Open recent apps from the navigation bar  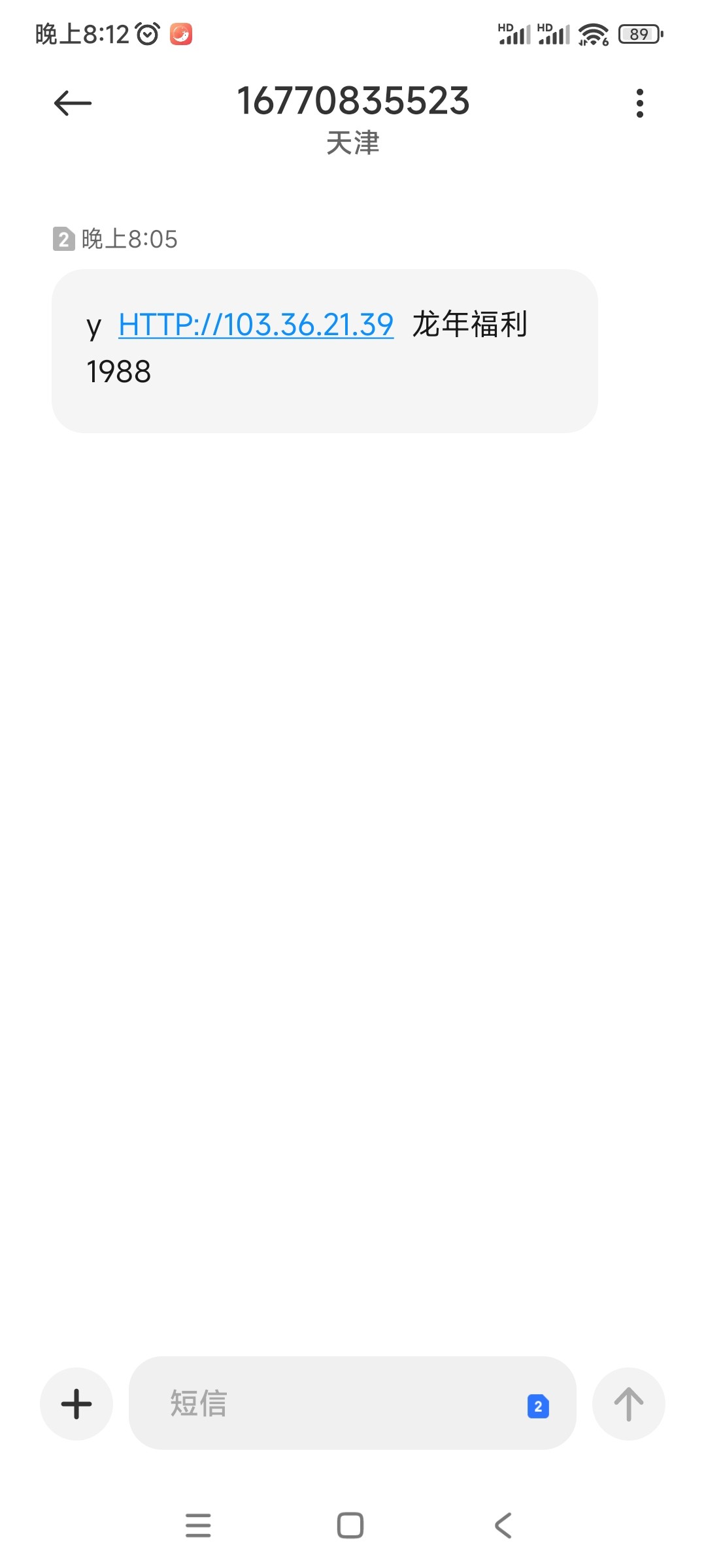tap(198, 1526)
